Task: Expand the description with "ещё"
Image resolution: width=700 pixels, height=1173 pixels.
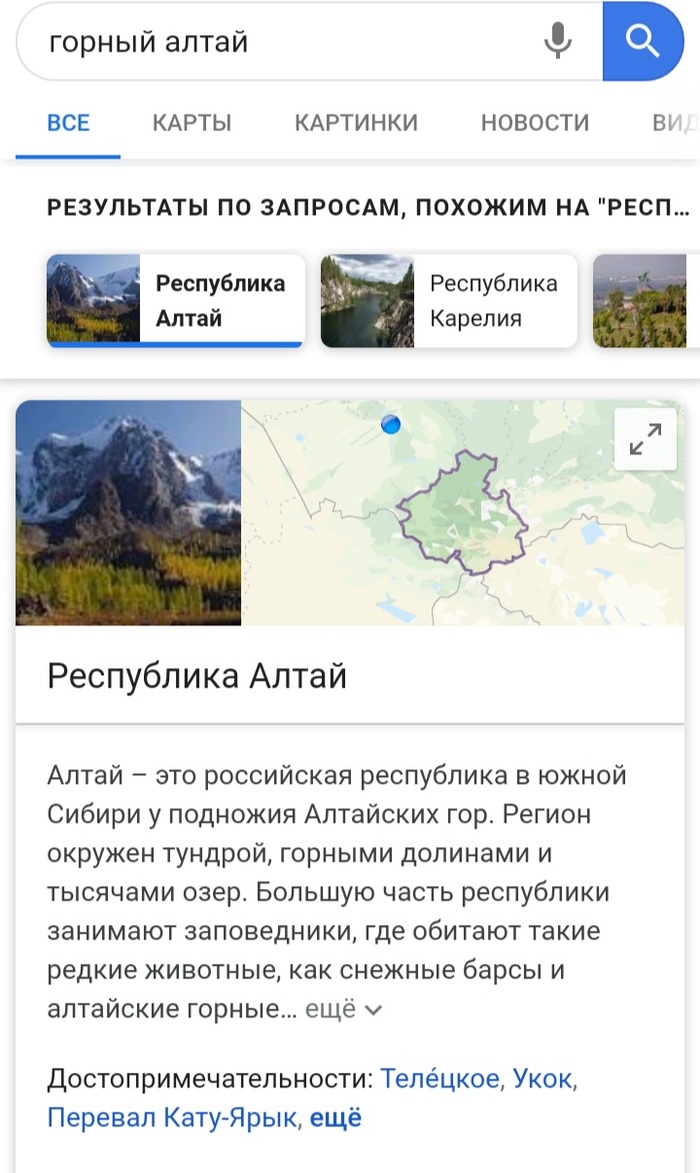Action: point(343,1010)
